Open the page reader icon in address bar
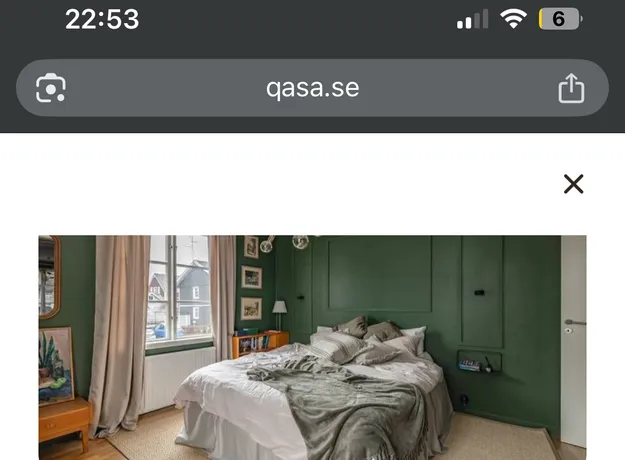This screenshot has width=625, height=460. pos(51,88)
